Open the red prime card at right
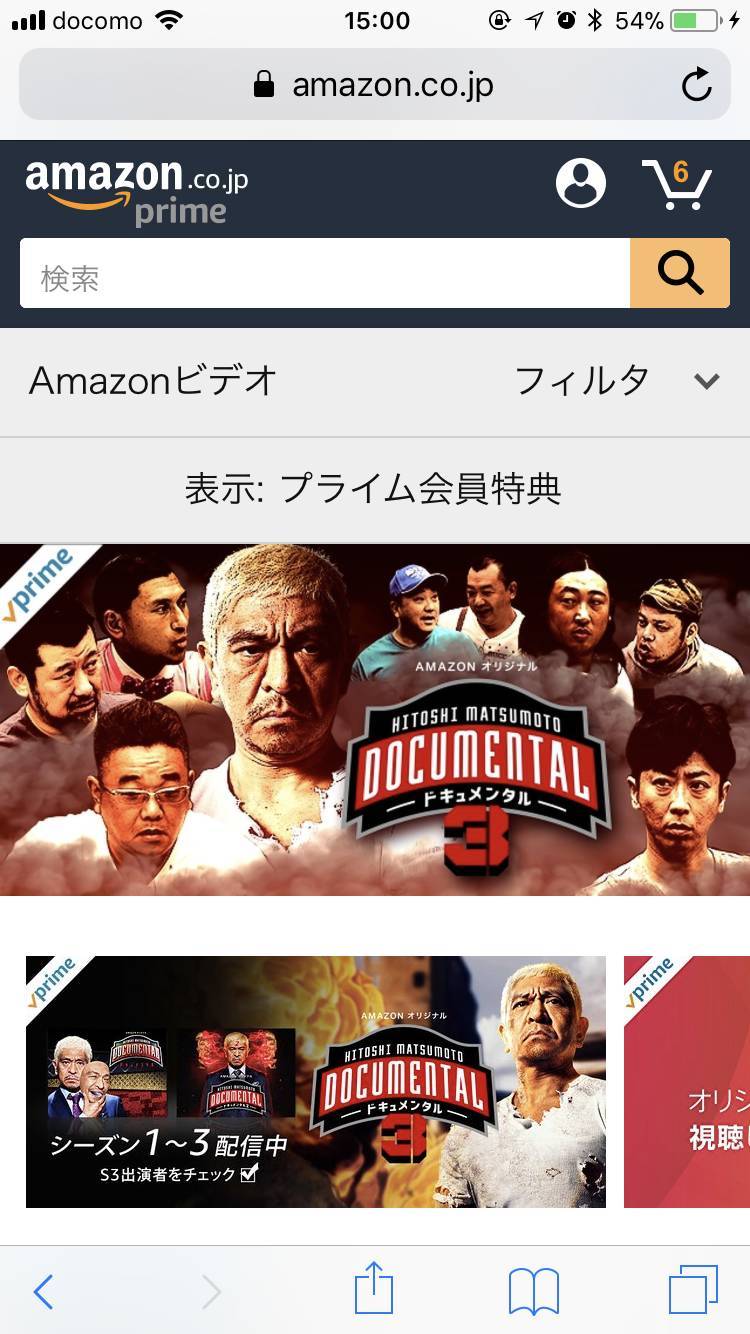 point(689,1081)
